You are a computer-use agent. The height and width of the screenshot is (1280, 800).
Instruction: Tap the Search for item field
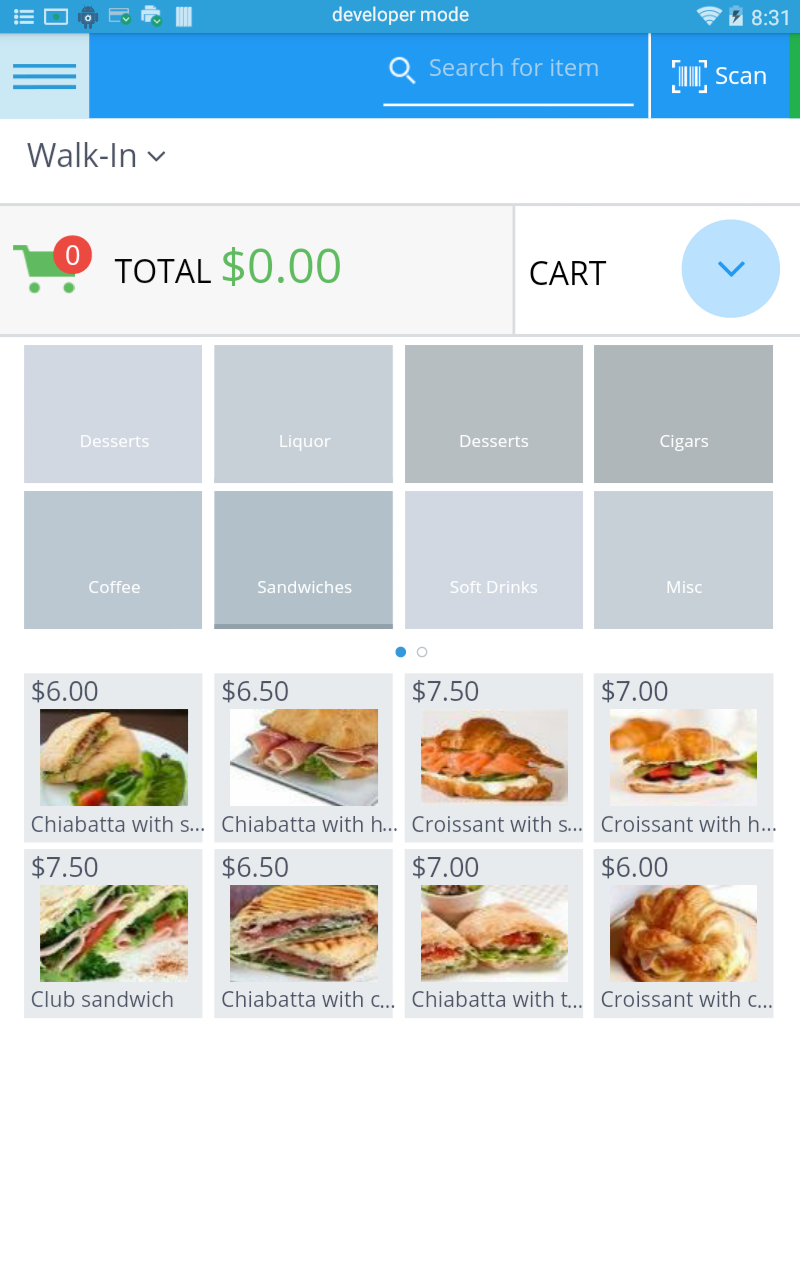click(509, 70)
